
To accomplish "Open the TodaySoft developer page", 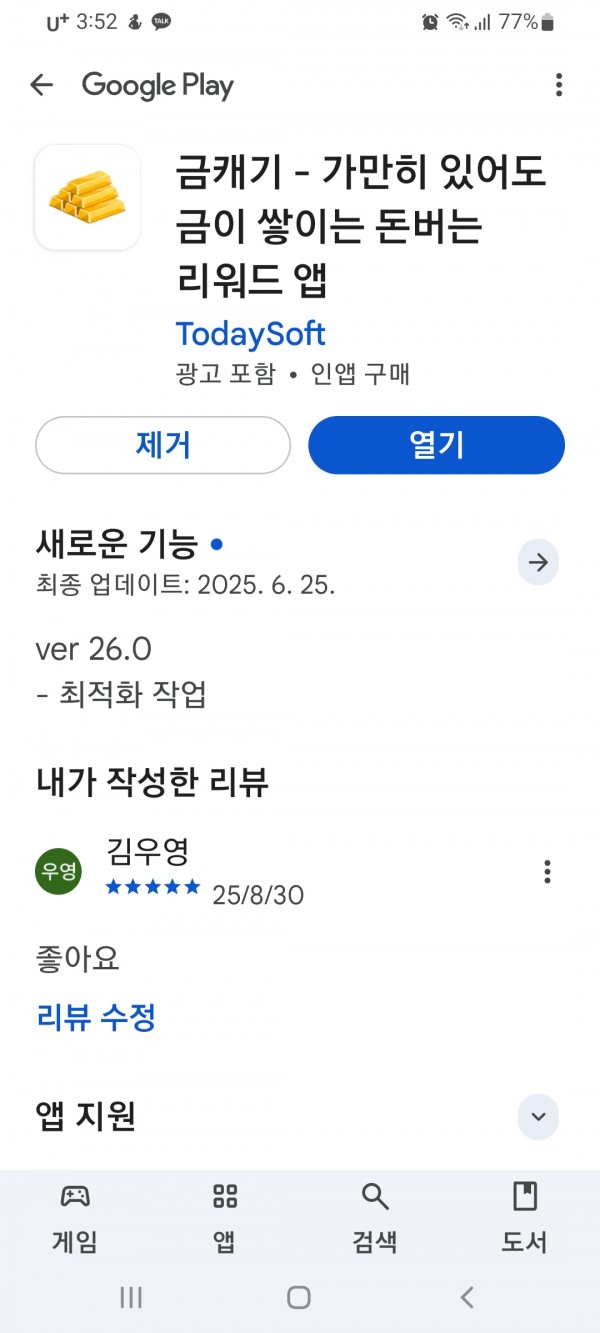I will pyautogui.click(x=251, y=333).
